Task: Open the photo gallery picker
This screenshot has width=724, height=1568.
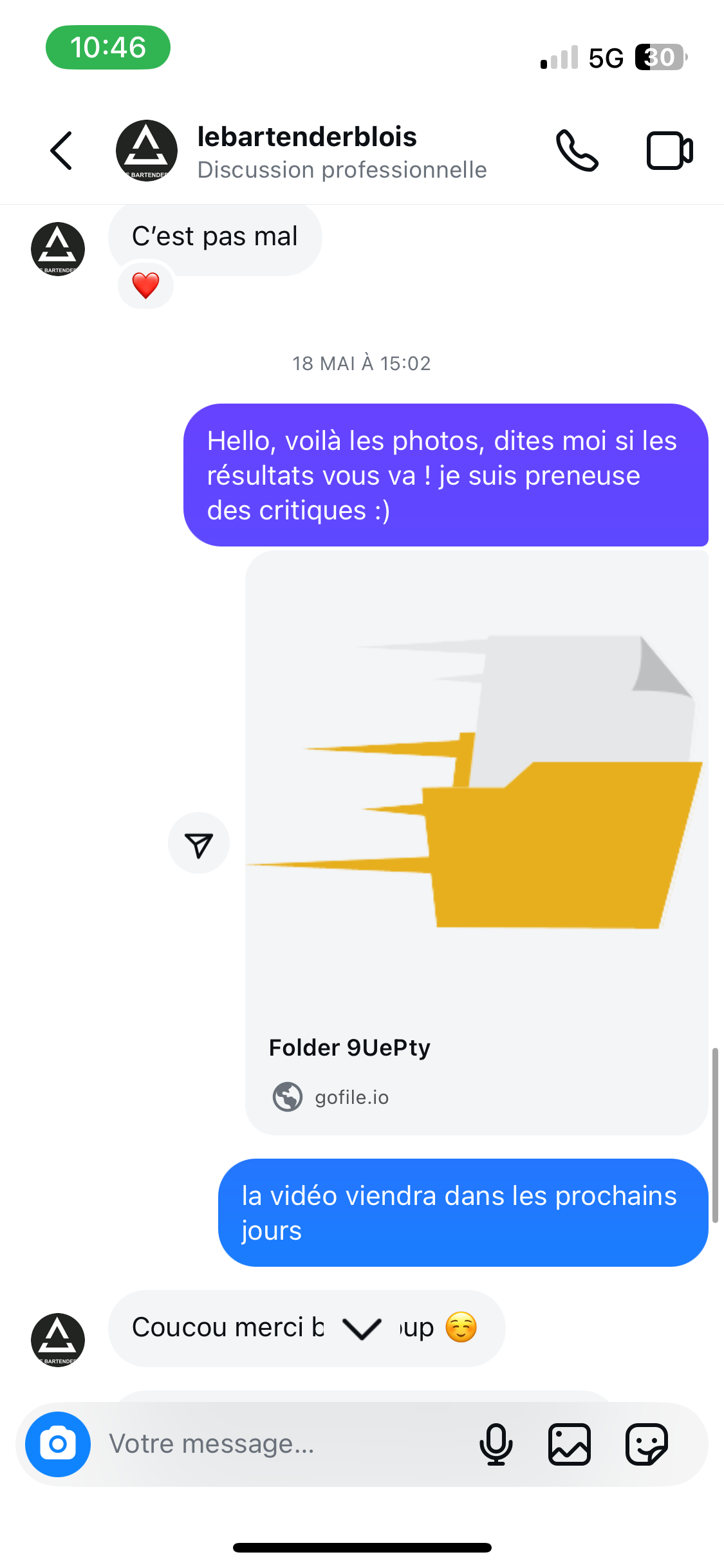Action: 570,1444
